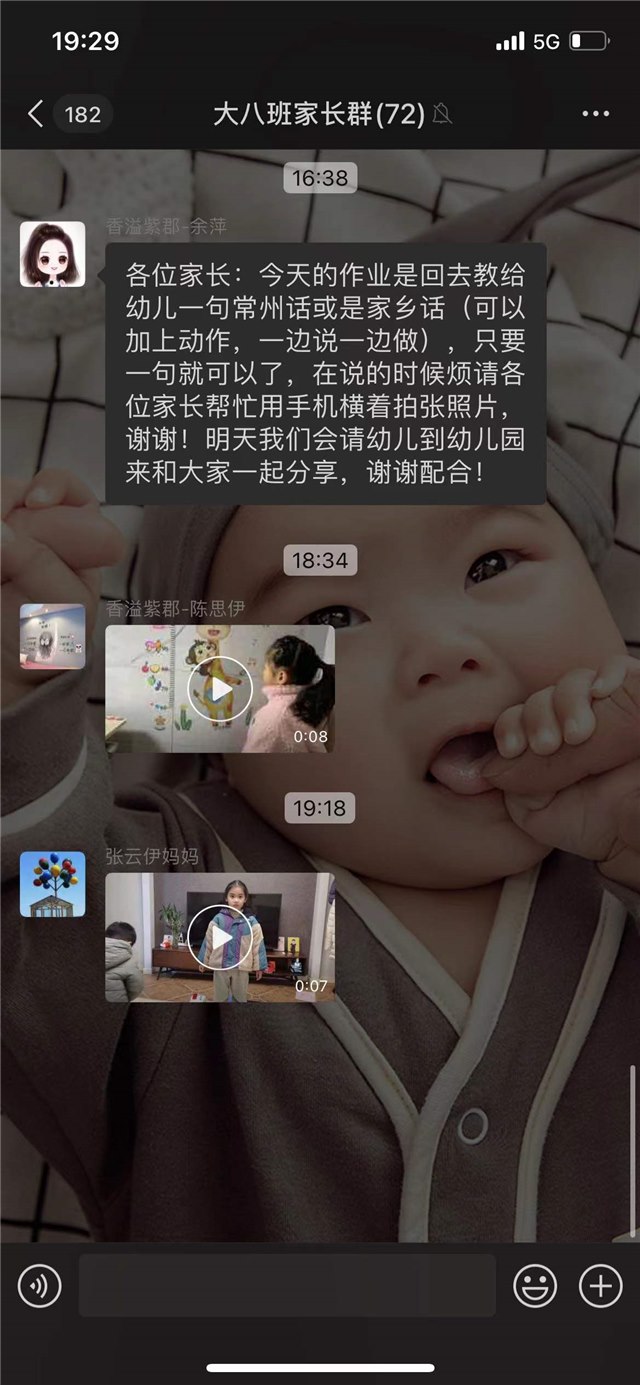Open the group chat overflow menu
640x1385 pixels.
pyautogui.click(x=595, y=114)
